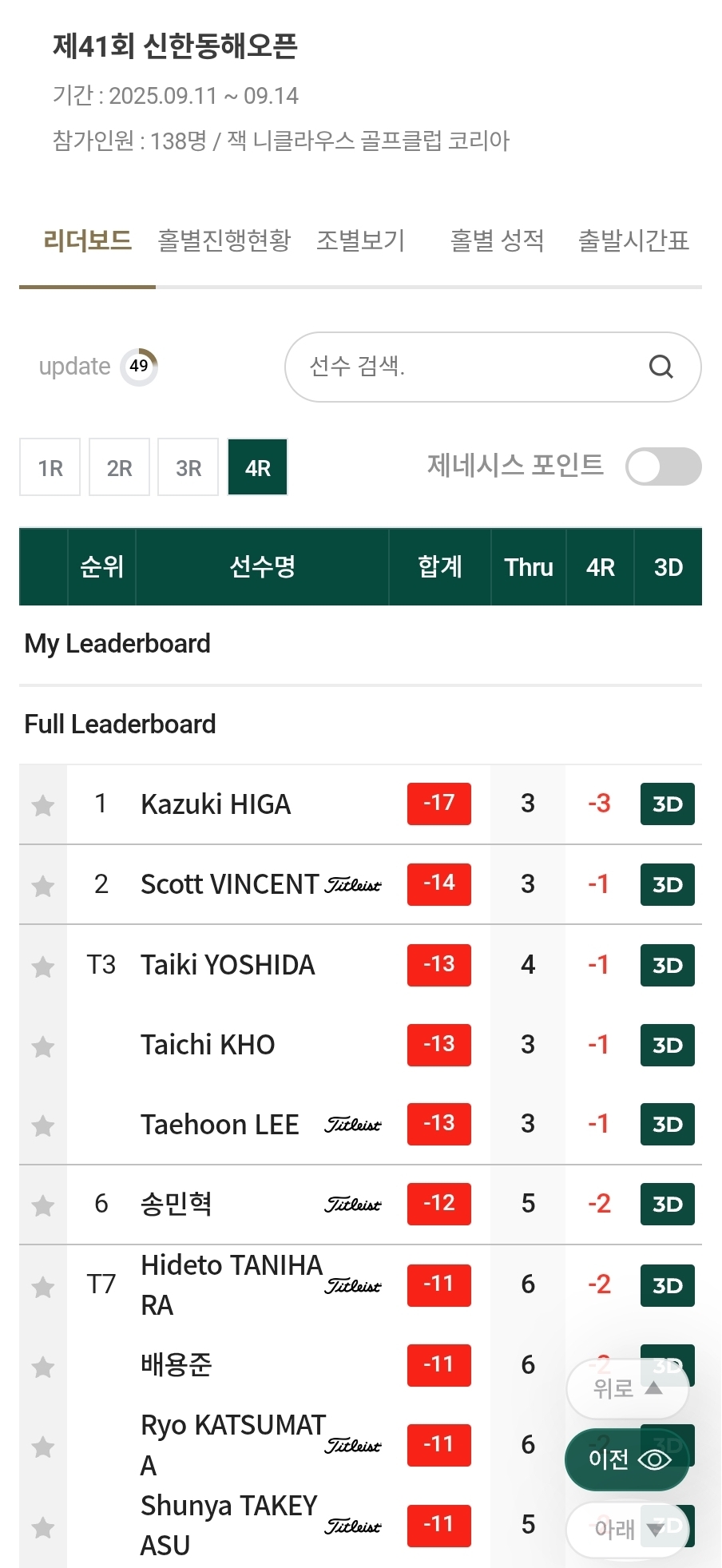Switch to the 홀별진행현황 tab

click(224, 240)
